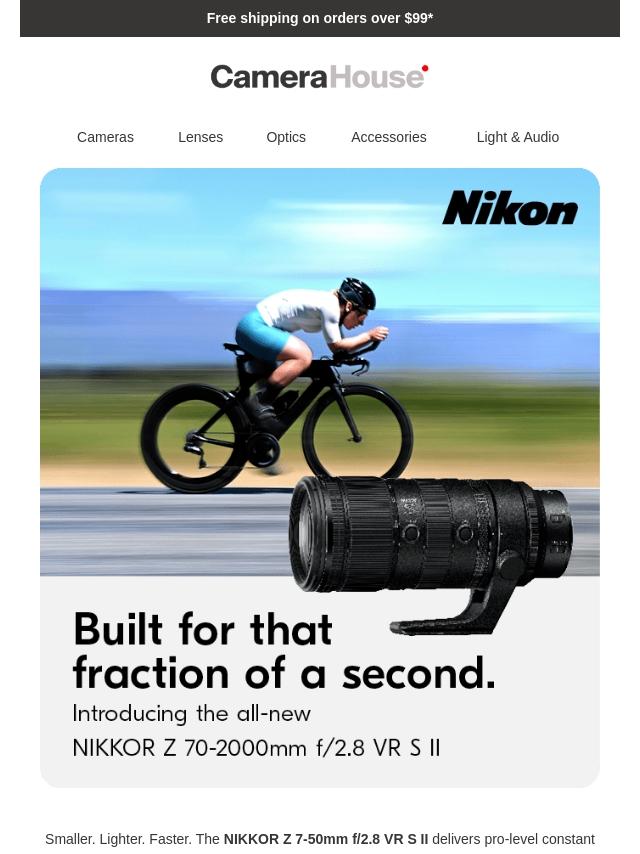640x854 pixels.
Task: Browse the Accessories category
Action: [x=388, y=137]
